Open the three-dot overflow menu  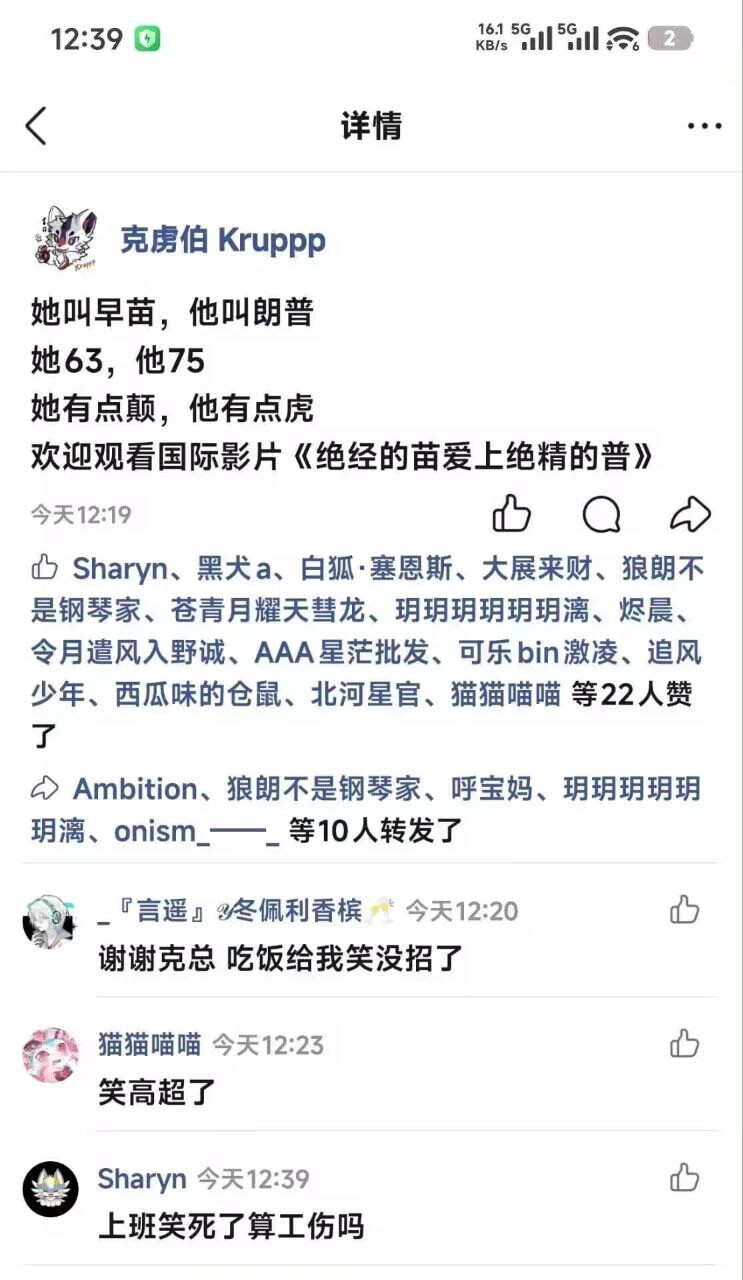point(704,126)
